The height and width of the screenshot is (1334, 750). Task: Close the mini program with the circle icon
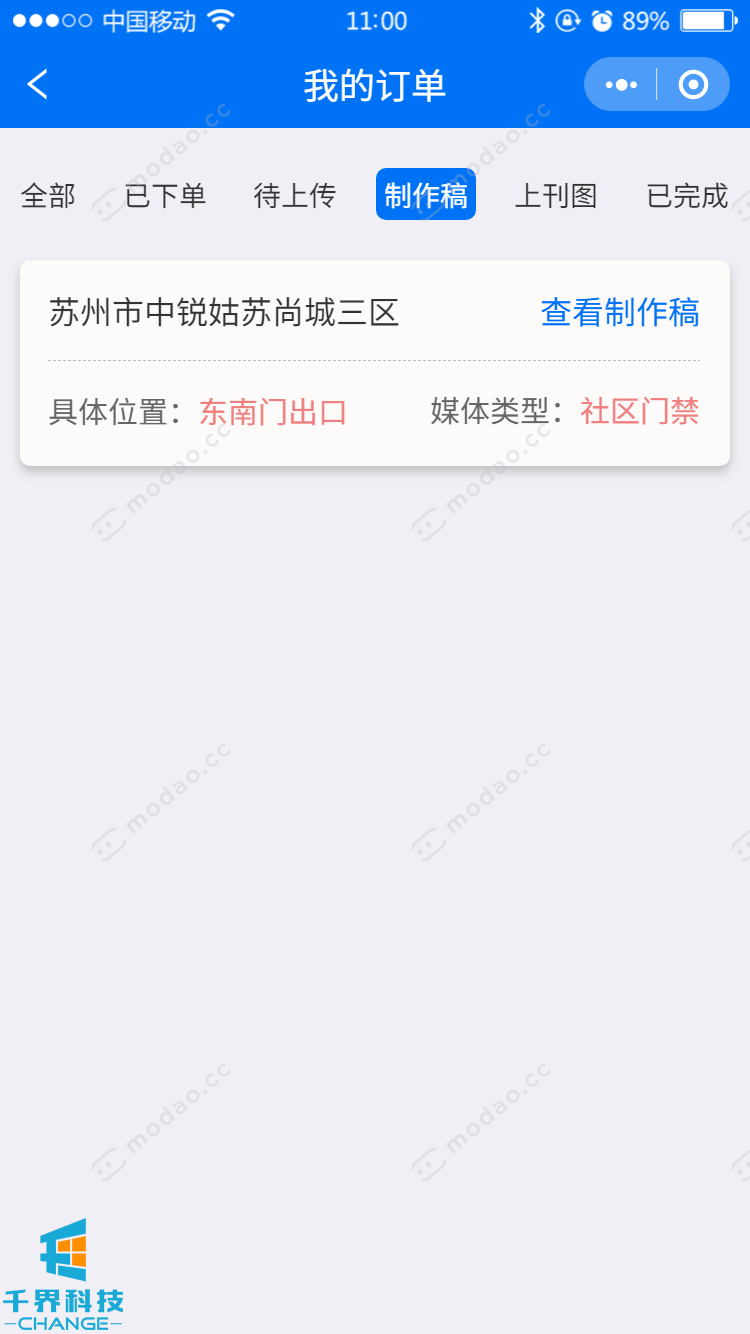coord(693,85)
